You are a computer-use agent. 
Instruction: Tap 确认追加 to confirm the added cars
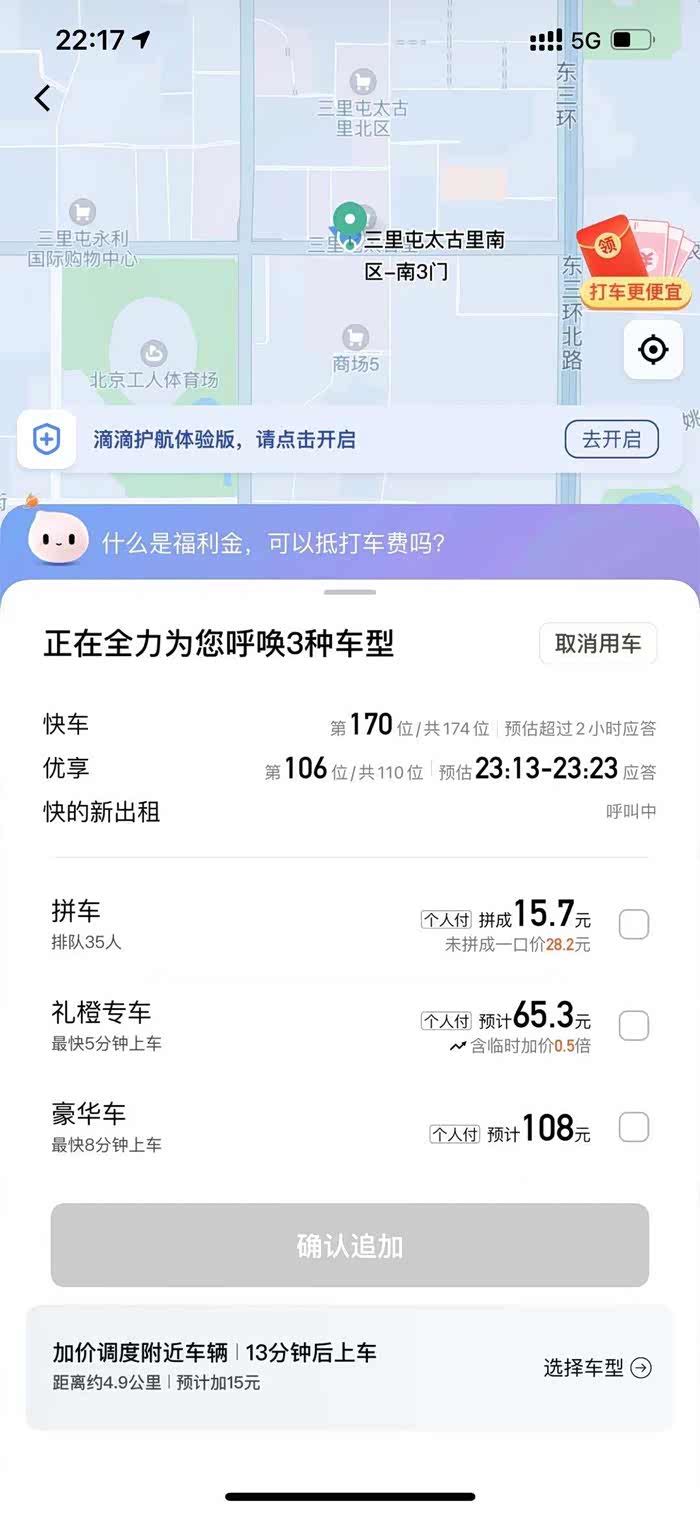coord(350,1245)
